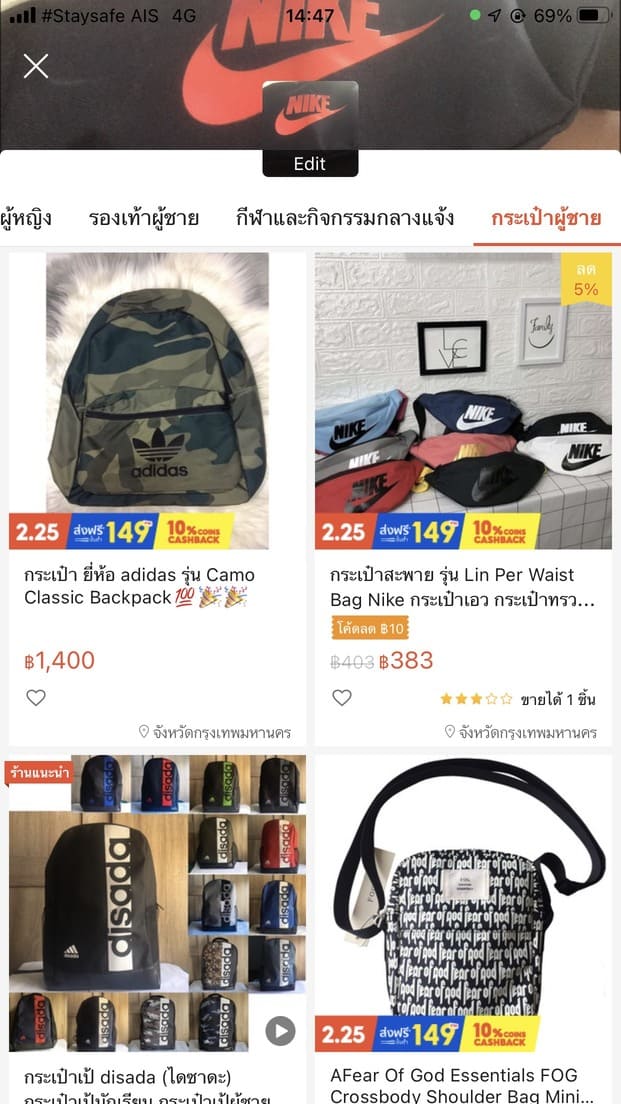Select the กระเป๋าผู้ชาย tab
This screenshot has height=1104, width=621.
pyautogui.click(x=546, y=218)
